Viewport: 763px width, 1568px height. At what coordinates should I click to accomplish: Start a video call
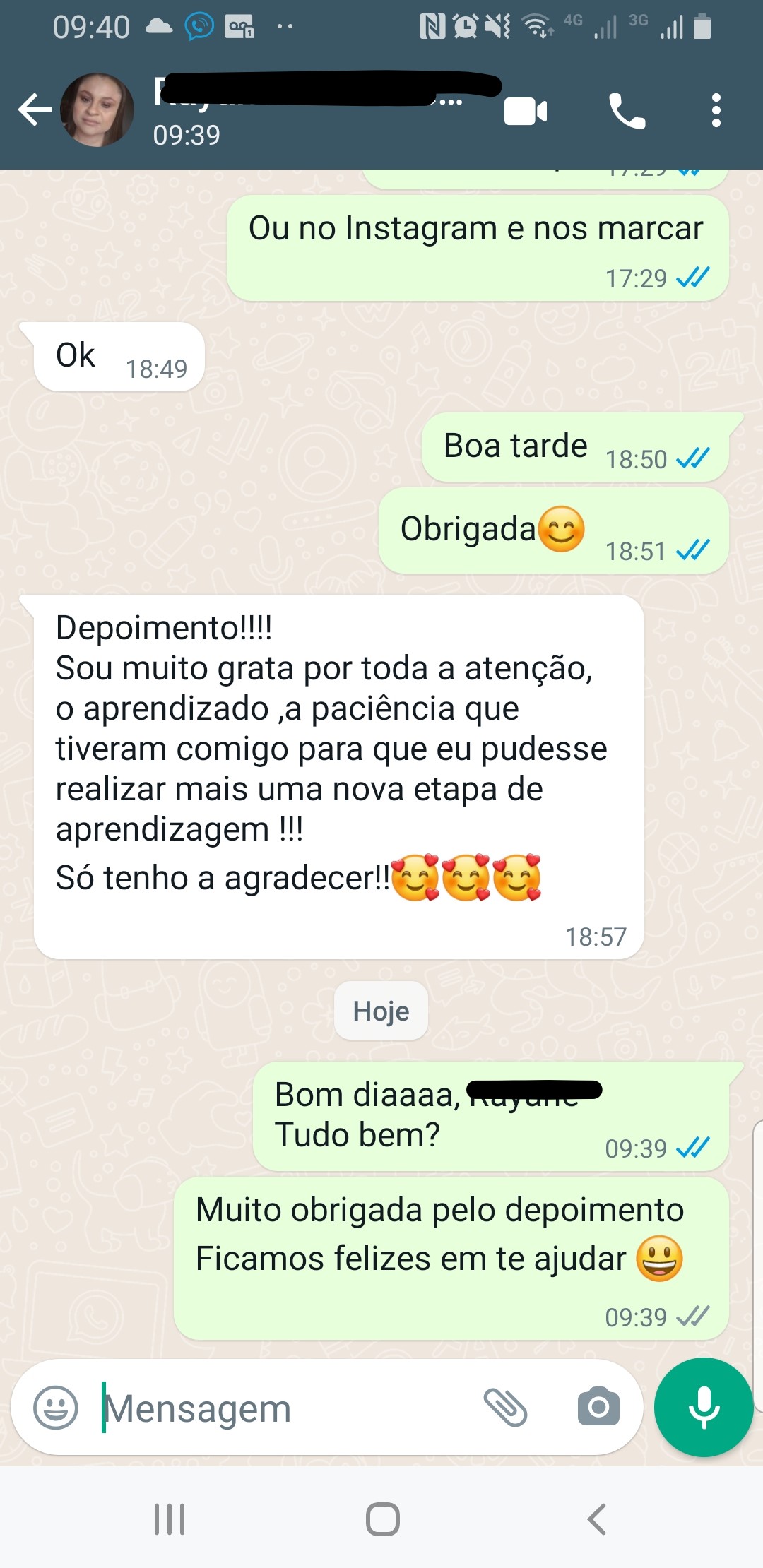tap(526, 112)
